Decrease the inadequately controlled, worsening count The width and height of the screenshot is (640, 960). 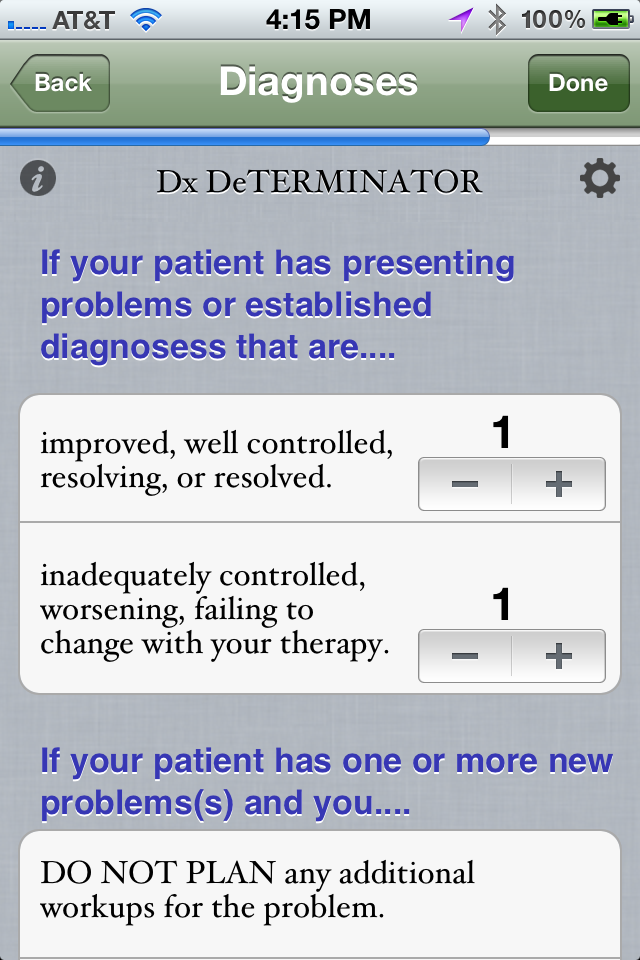point(465,656)
